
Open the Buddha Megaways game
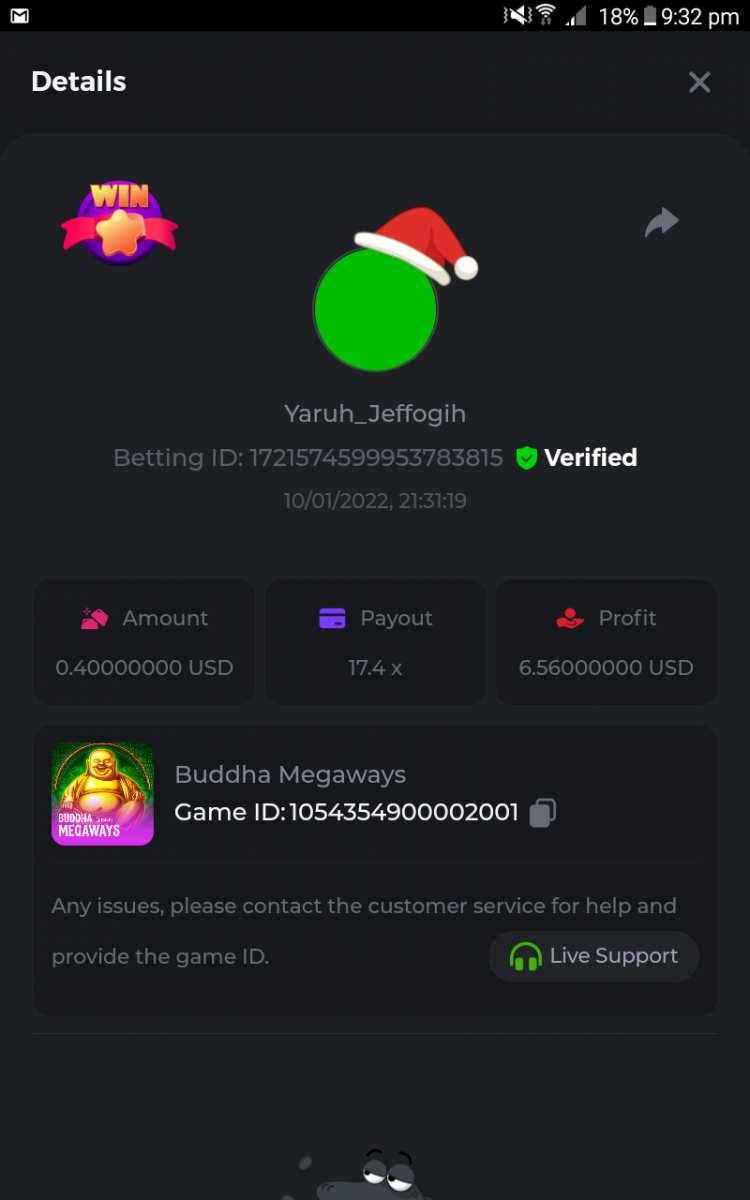click(x=102, y=794)
